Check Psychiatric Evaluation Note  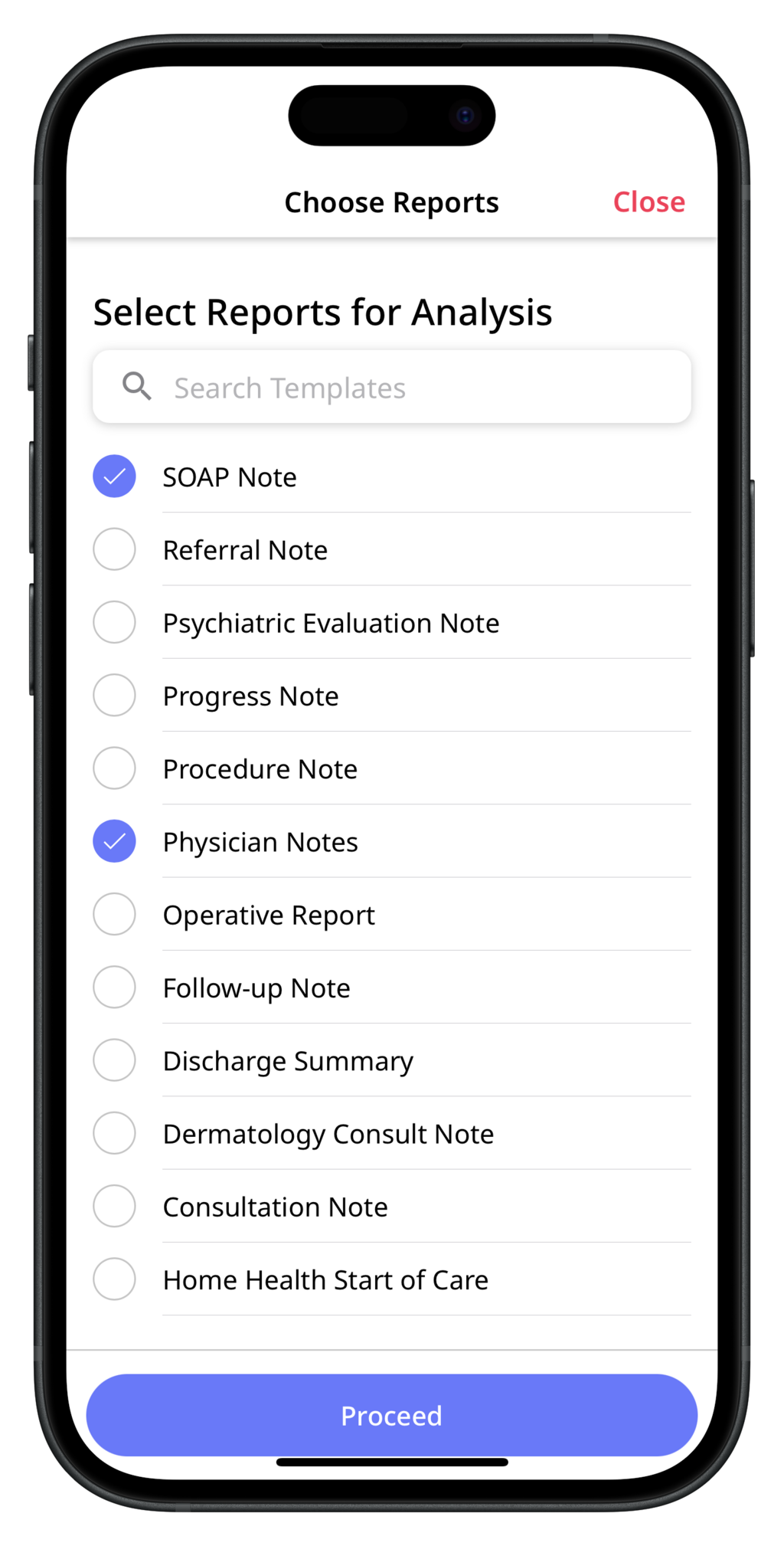[x=114, y=622]
